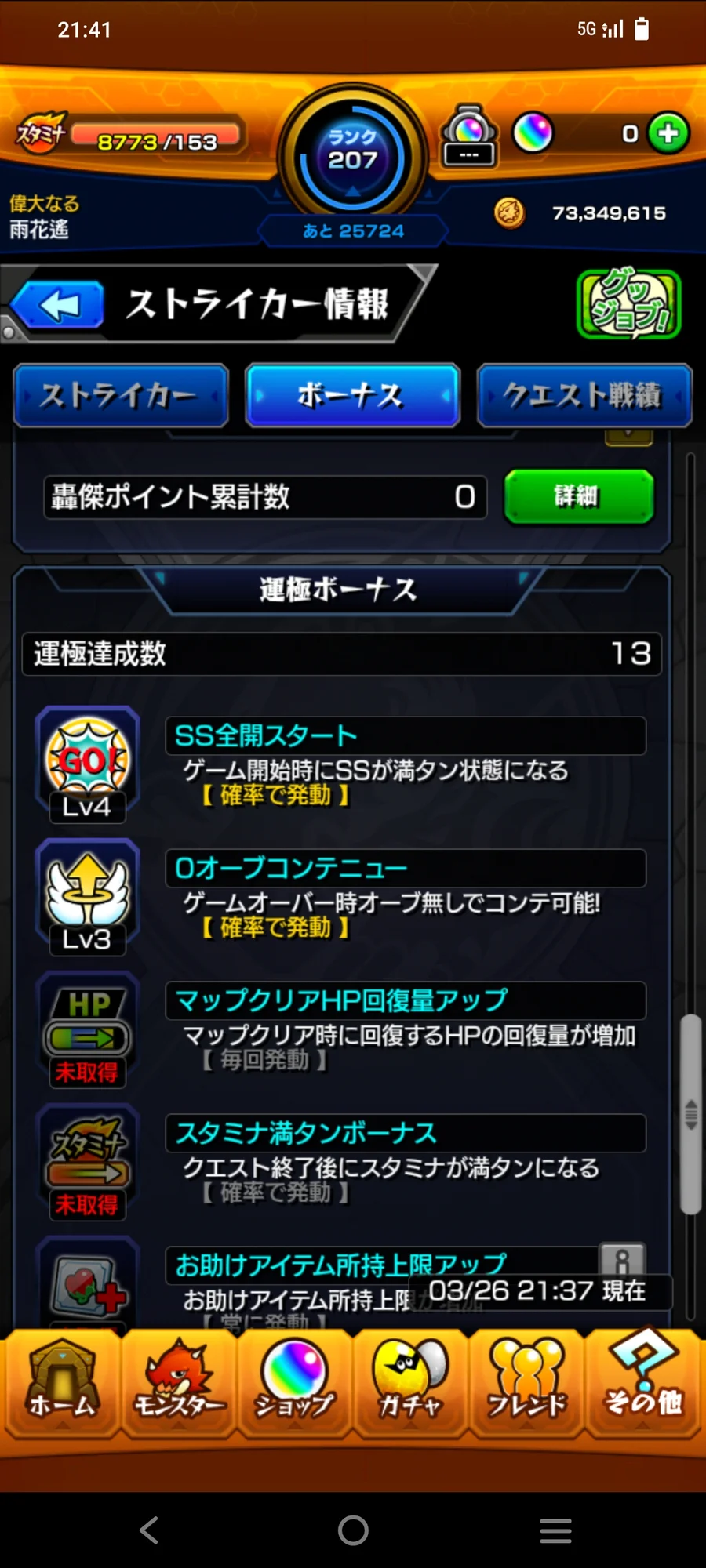The height and width of the screenshot is (1568, 706).
Task: Tap the green 詳細 button
Action: pos(578,496)
